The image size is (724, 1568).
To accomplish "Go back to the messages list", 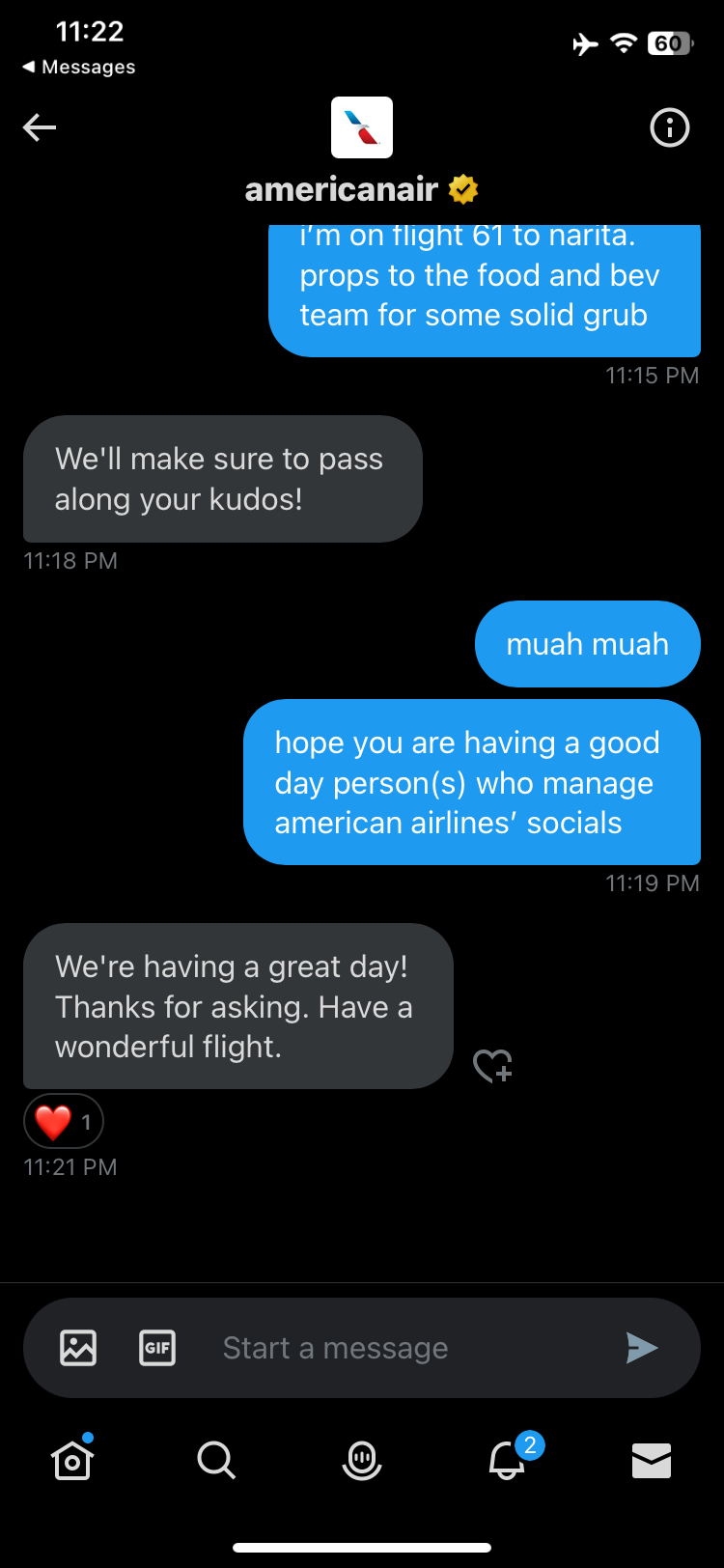I will [40, 127].
